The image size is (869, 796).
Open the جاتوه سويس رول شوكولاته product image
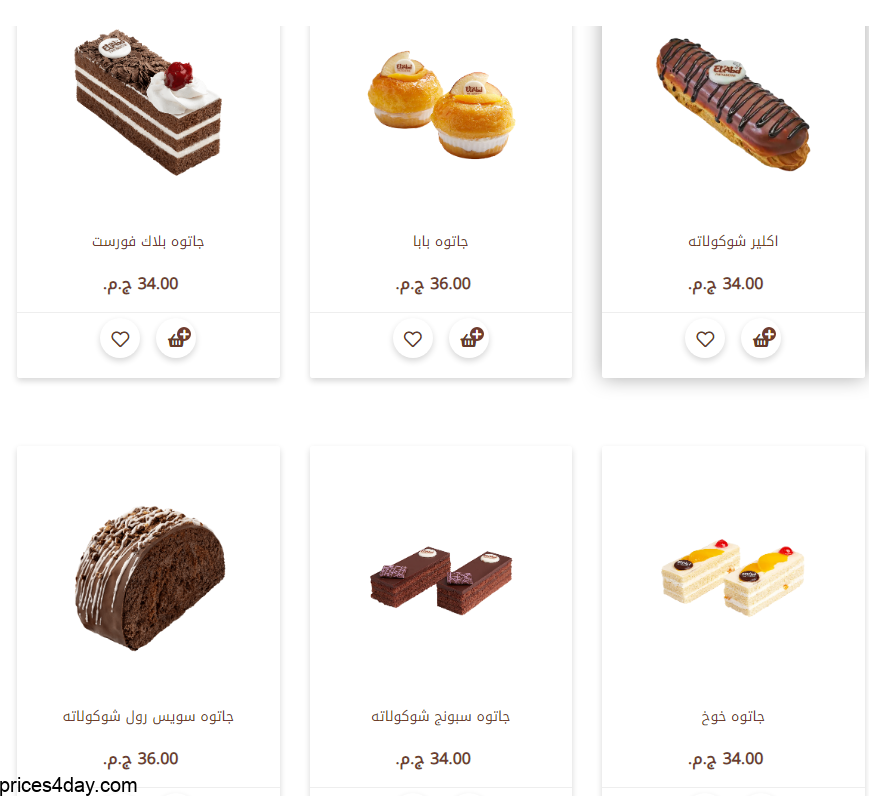coord(148,578)
